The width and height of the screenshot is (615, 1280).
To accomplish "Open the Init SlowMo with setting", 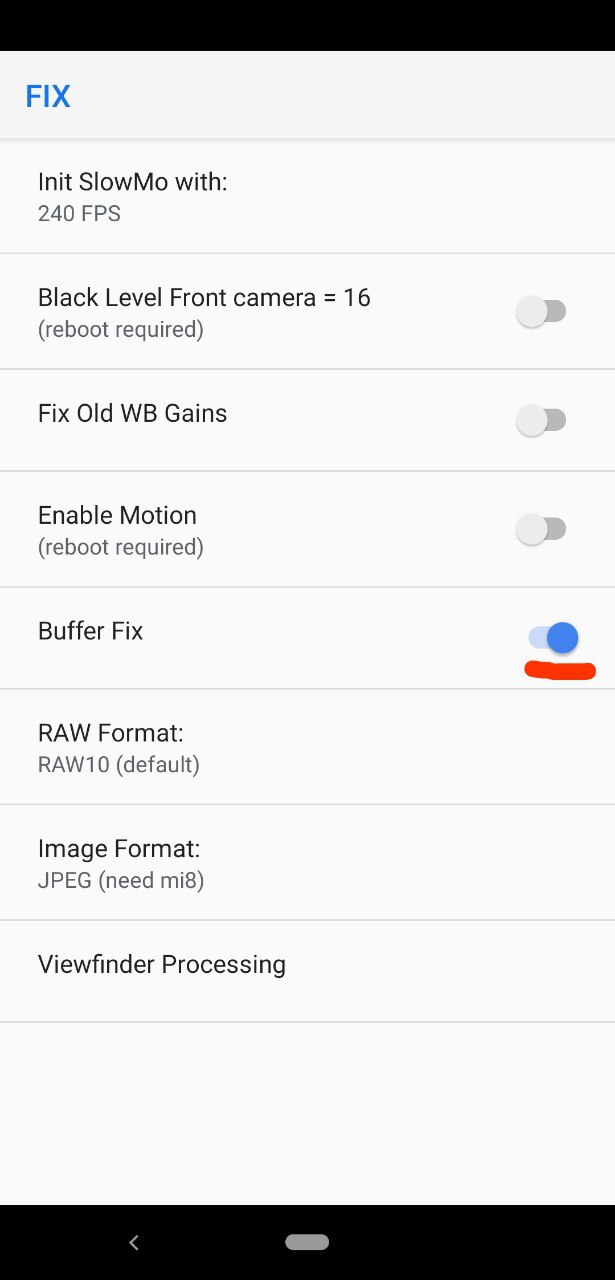I will pyautogui.click(x=307, y=196).
